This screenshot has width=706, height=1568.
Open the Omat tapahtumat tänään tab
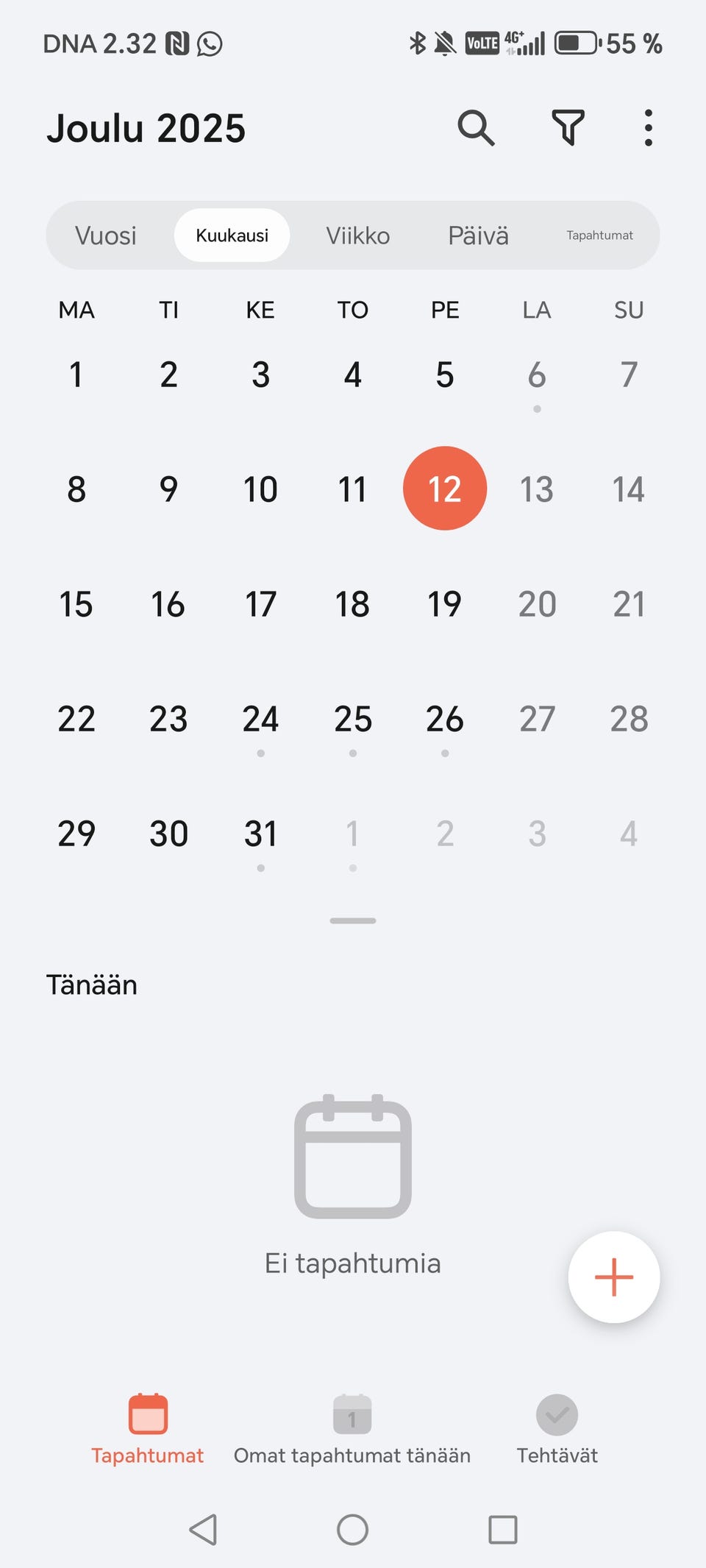pyautogui.click(x=352, y=1429)
